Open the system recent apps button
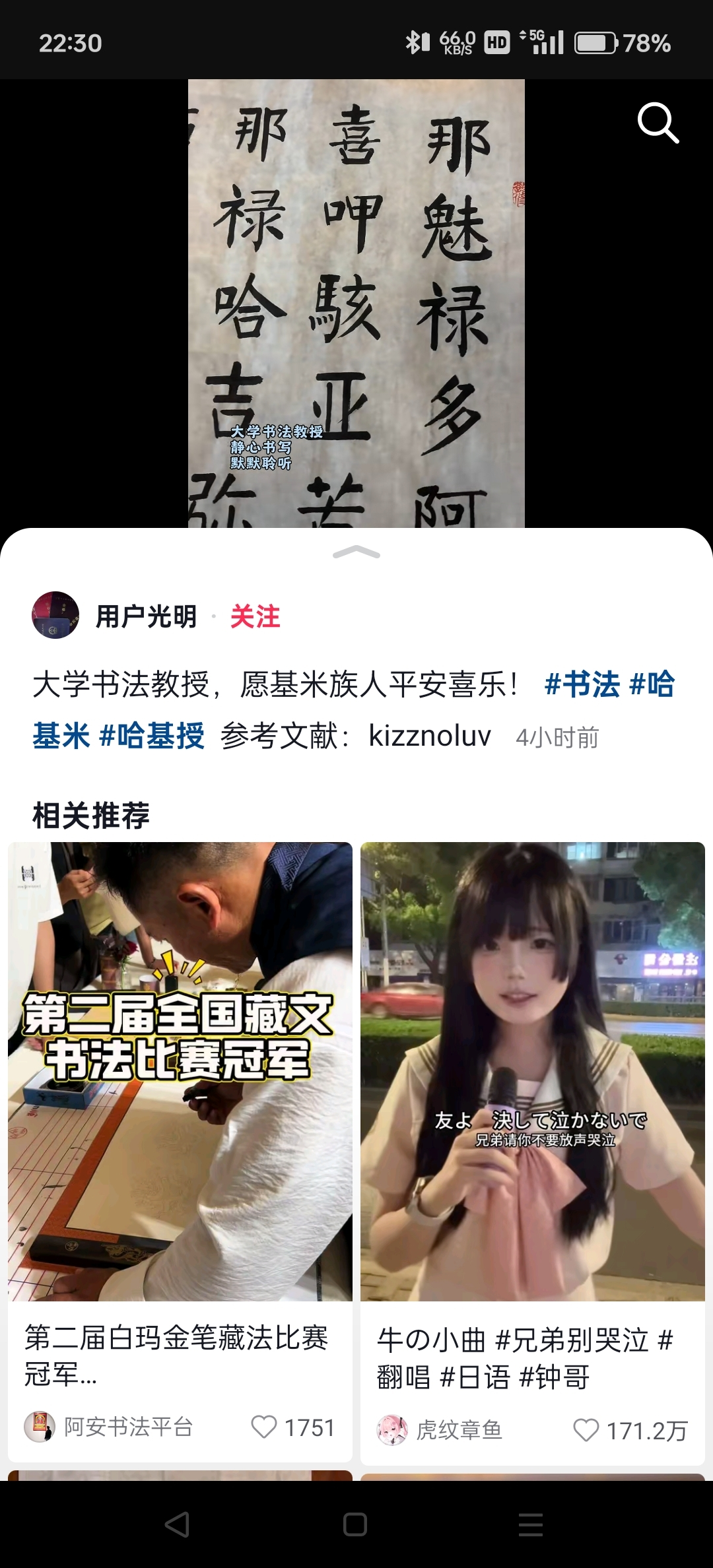713x1568 pixels. pyautogui.click(x=531, y=1524)
